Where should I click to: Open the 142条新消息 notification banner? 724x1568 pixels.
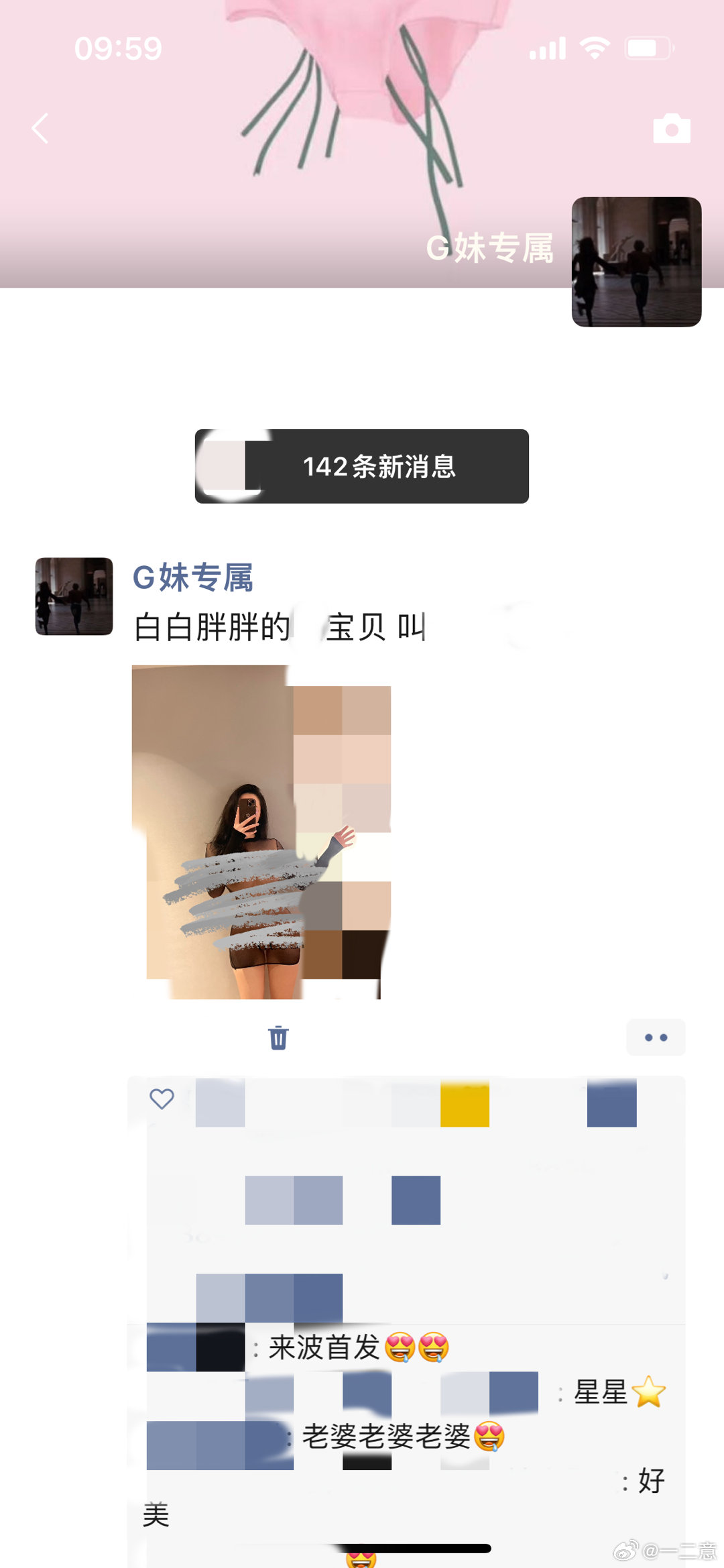pyautogui.click(x=362, y=466)
